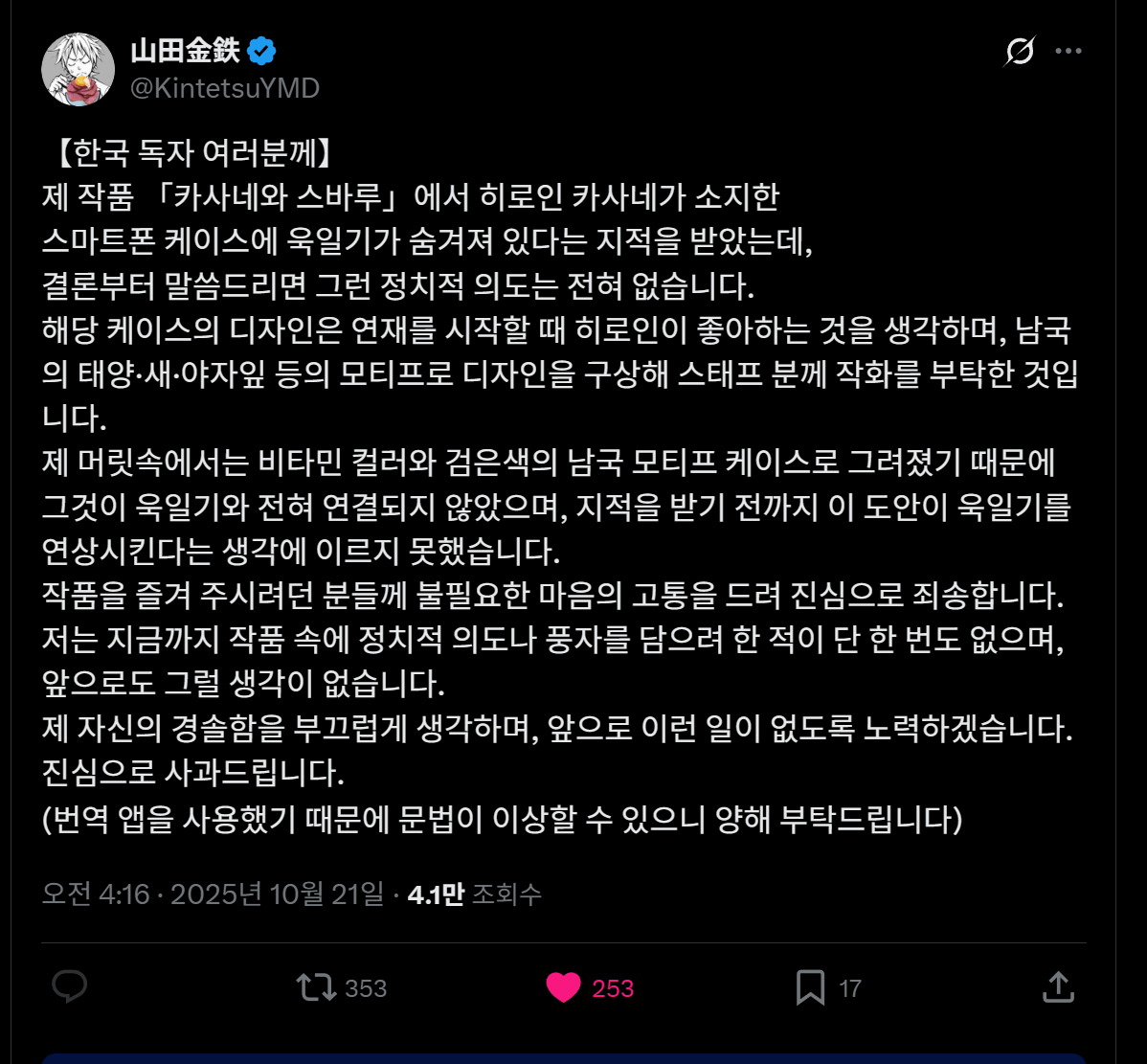Open the post's three-dot overflow menu
This screenshot has width=1147, height=1064.
coord(1068,52)
